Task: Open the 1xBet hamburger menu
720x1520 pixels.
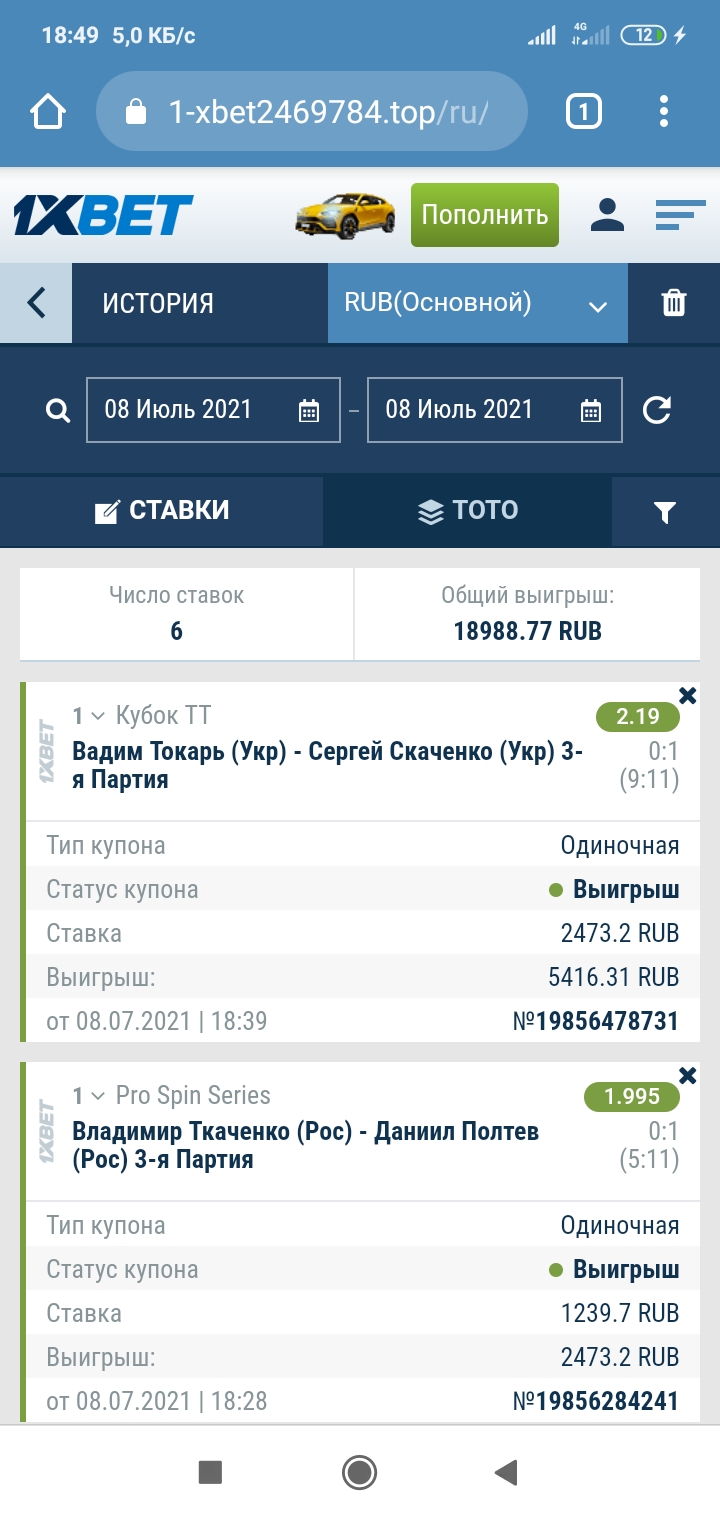Action: [681, 214]
